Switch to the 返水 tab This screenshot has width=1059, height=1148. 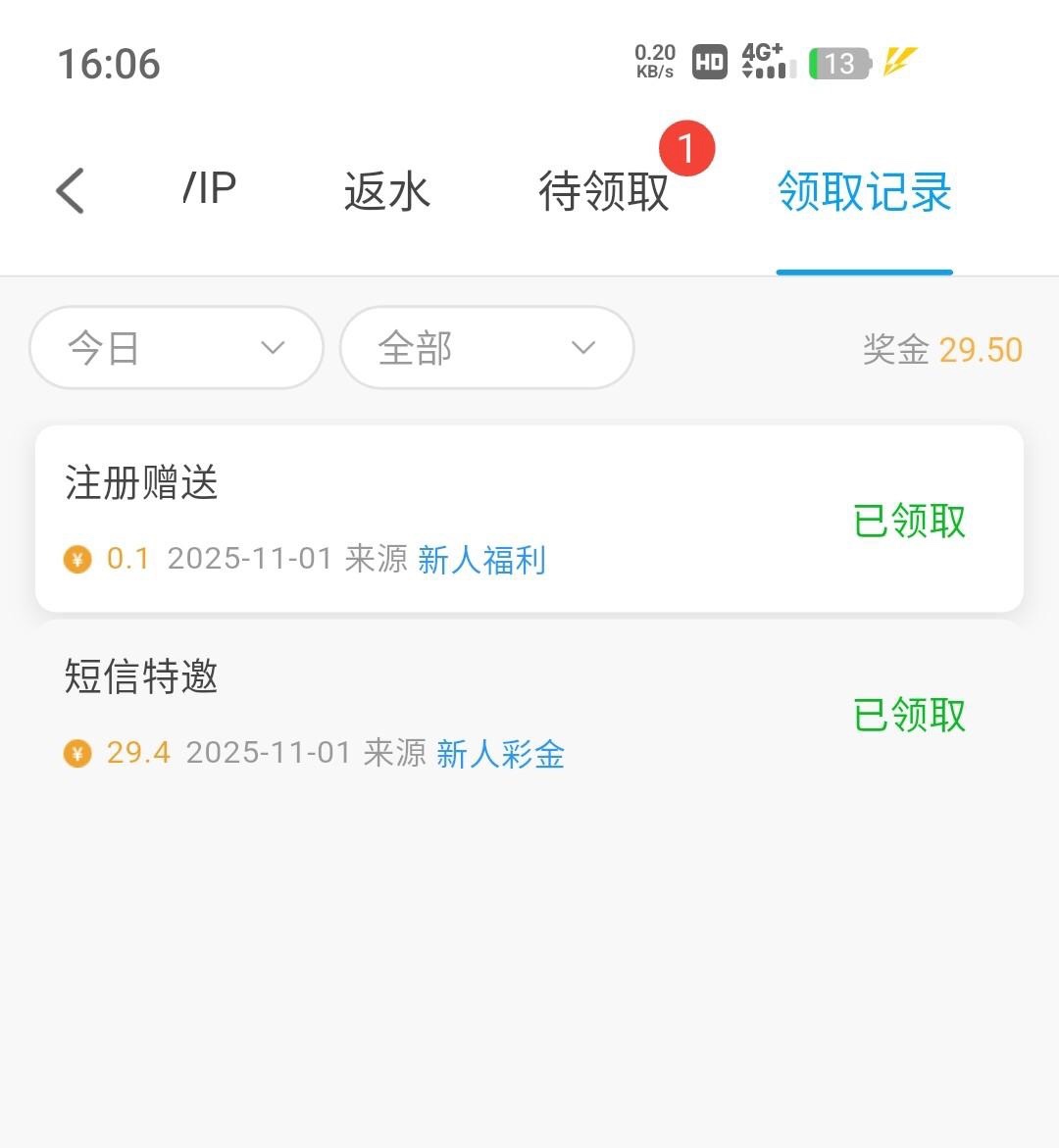387,191
